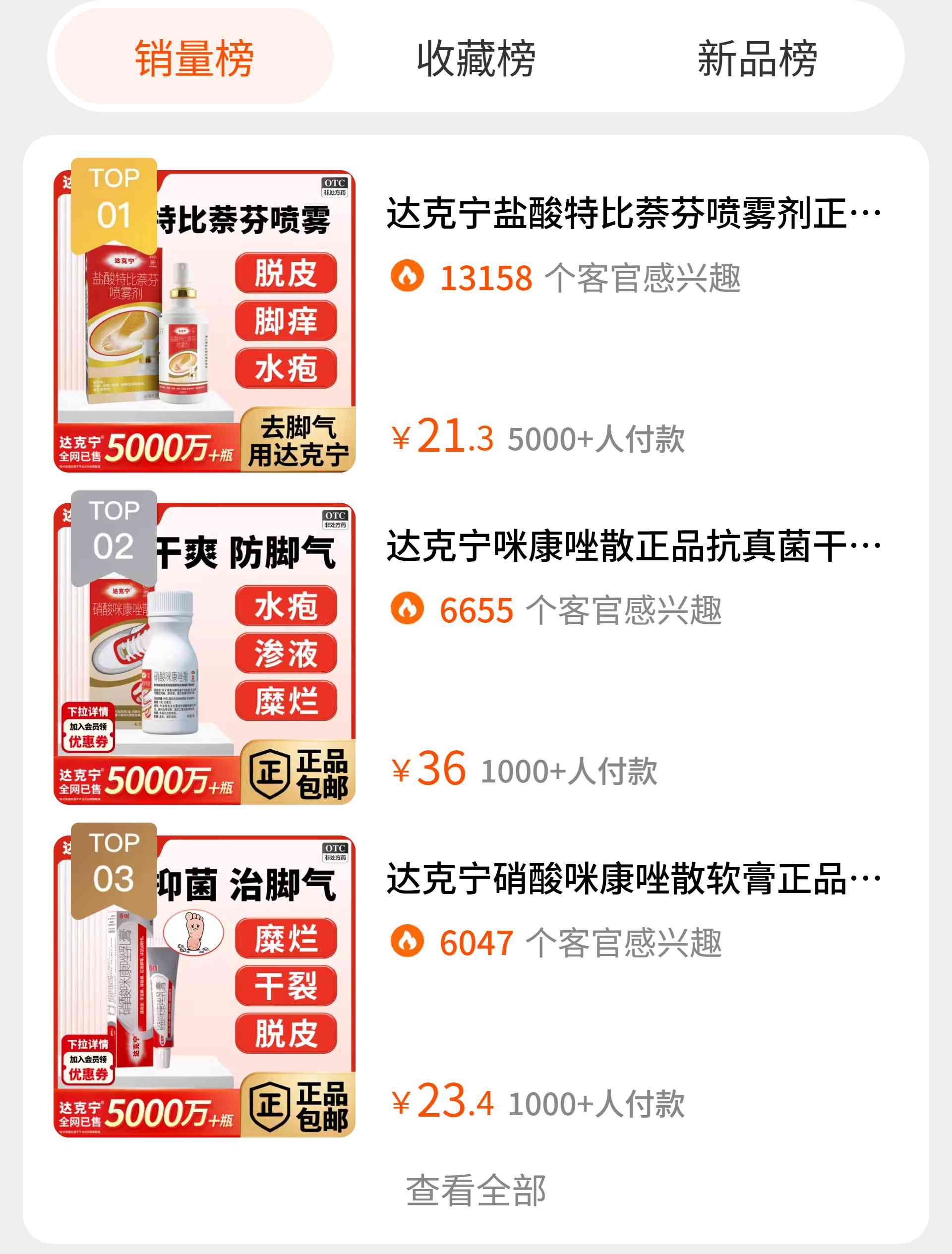952x1254 pixels.
Task: Open TOP 01 达克宁盐酸特比萘芬喷雾剂 product
Action: click(x=632, y=214)
